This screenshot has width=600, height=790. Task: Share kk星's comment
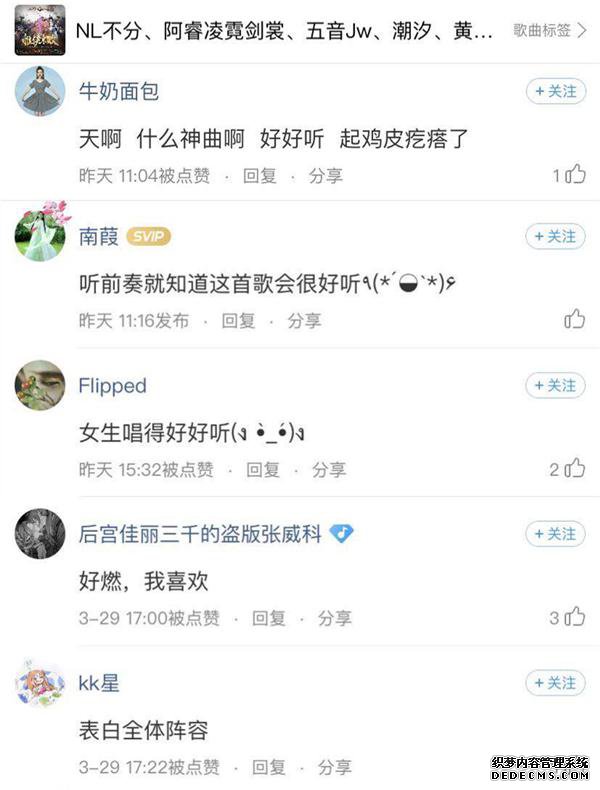point(336,767)
